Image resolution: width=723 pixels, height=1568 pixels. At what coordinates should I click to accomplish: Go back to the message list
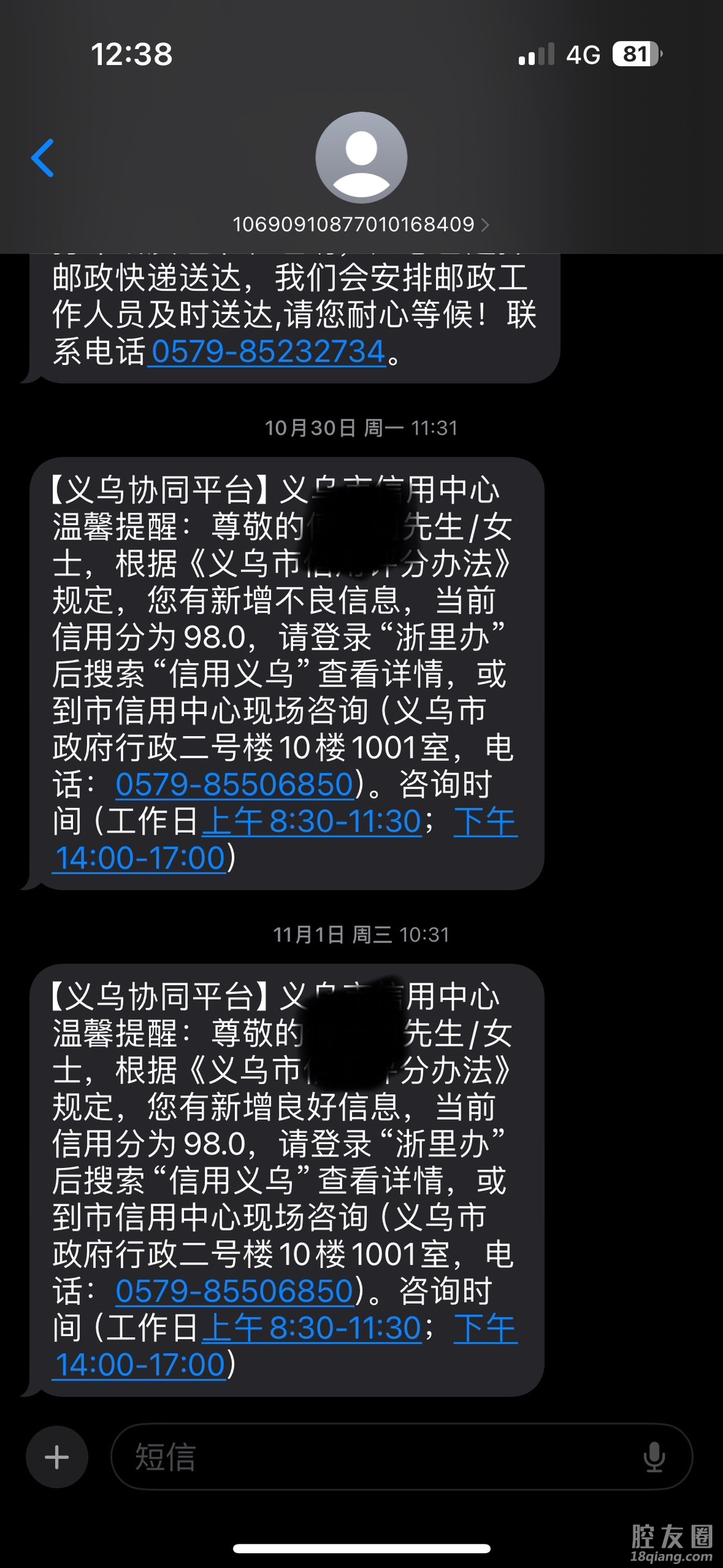43,159
